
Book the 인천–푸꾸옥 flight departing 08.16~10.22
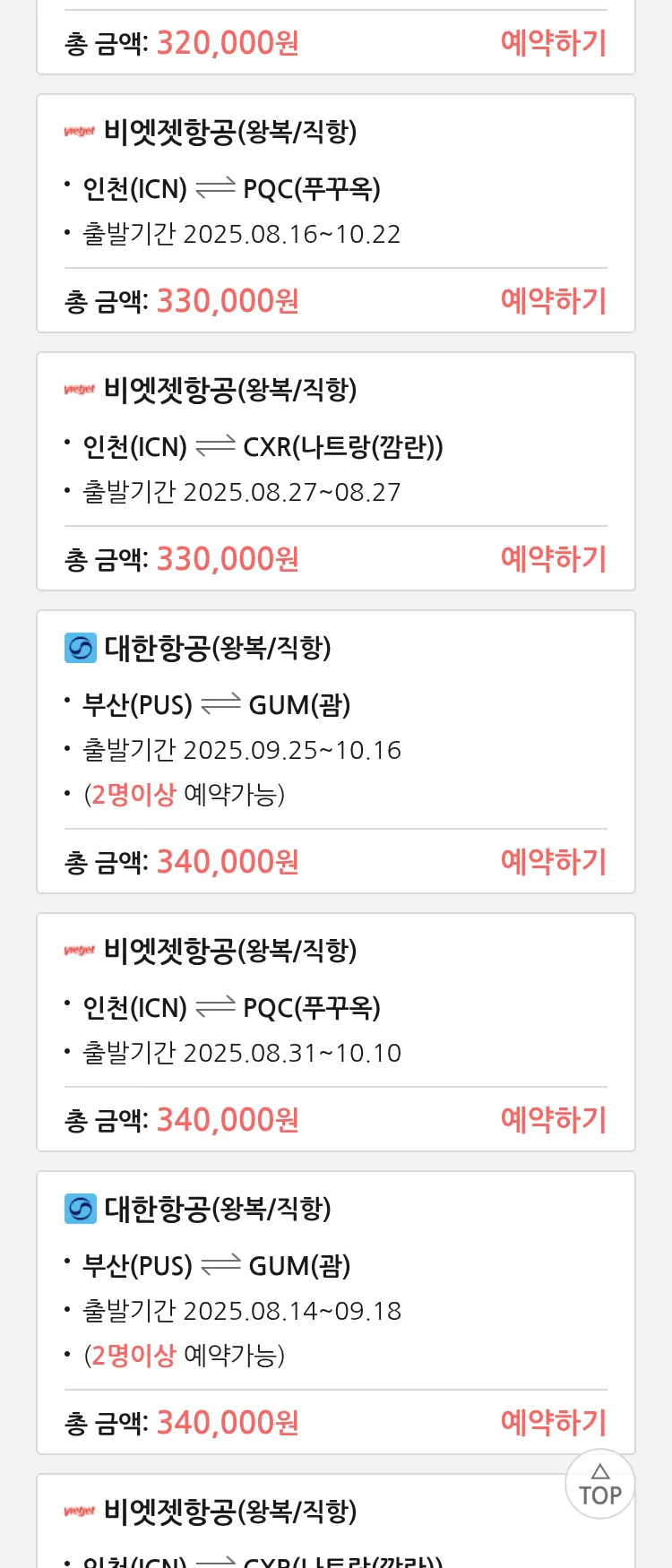click(553, 301)
